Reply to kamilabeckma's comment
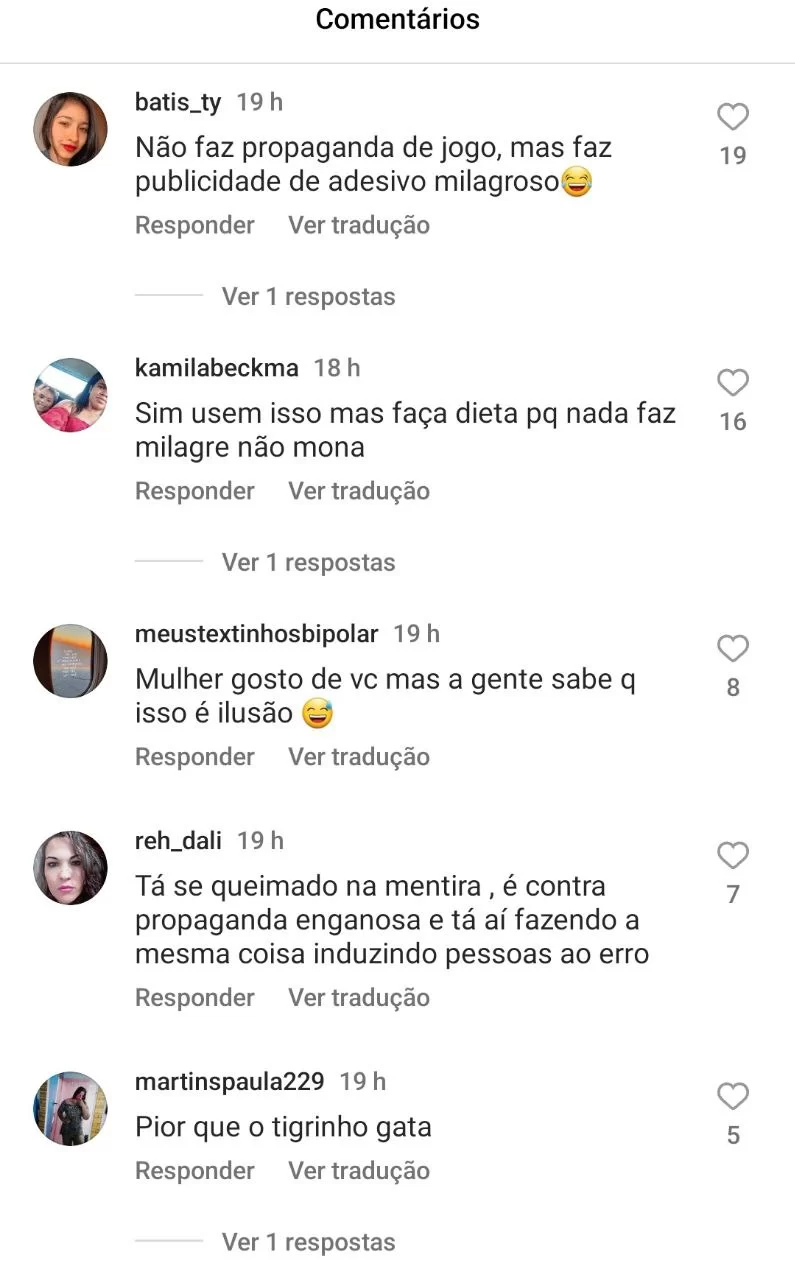This screenshot has height=1280, width=795. pos(195,491)
